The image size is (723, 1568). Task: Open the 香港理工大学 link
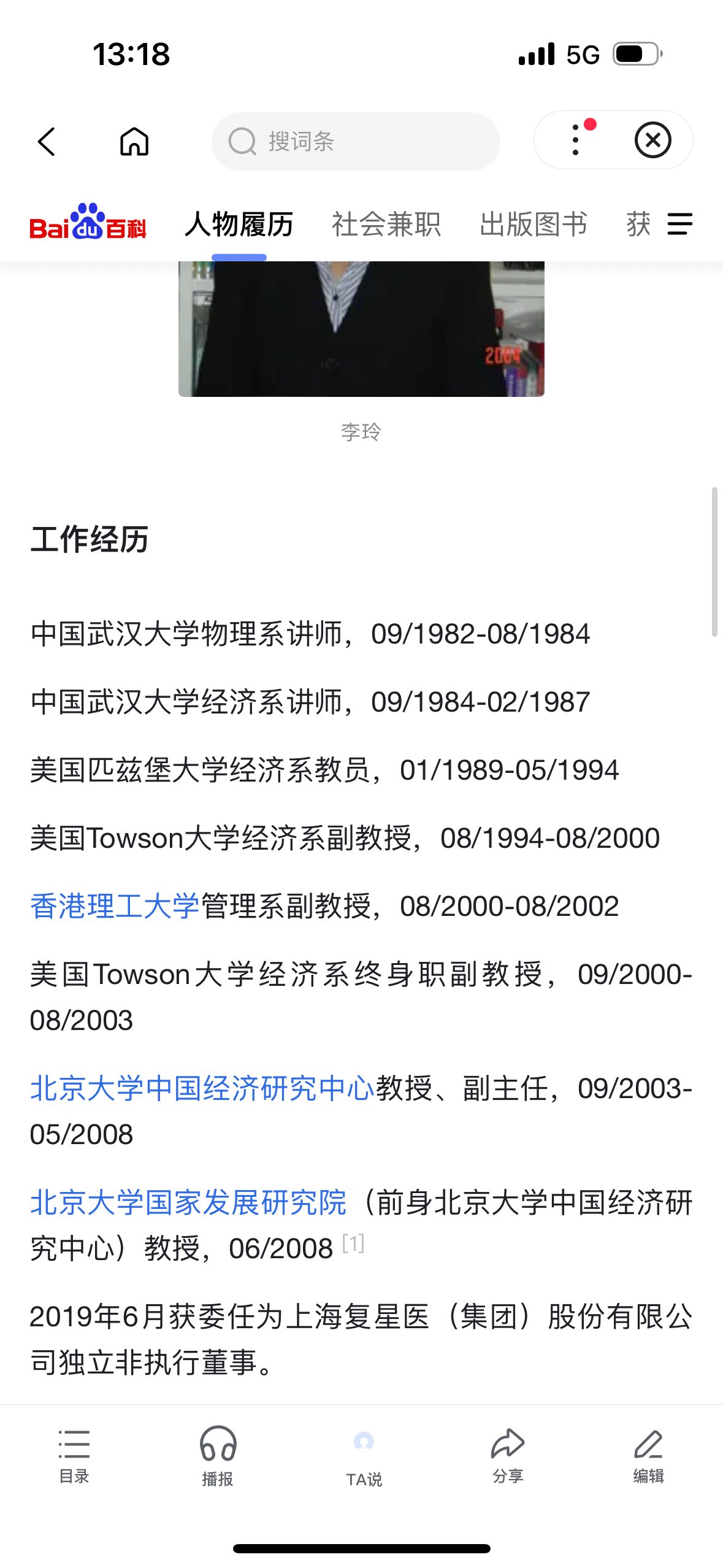115,907
